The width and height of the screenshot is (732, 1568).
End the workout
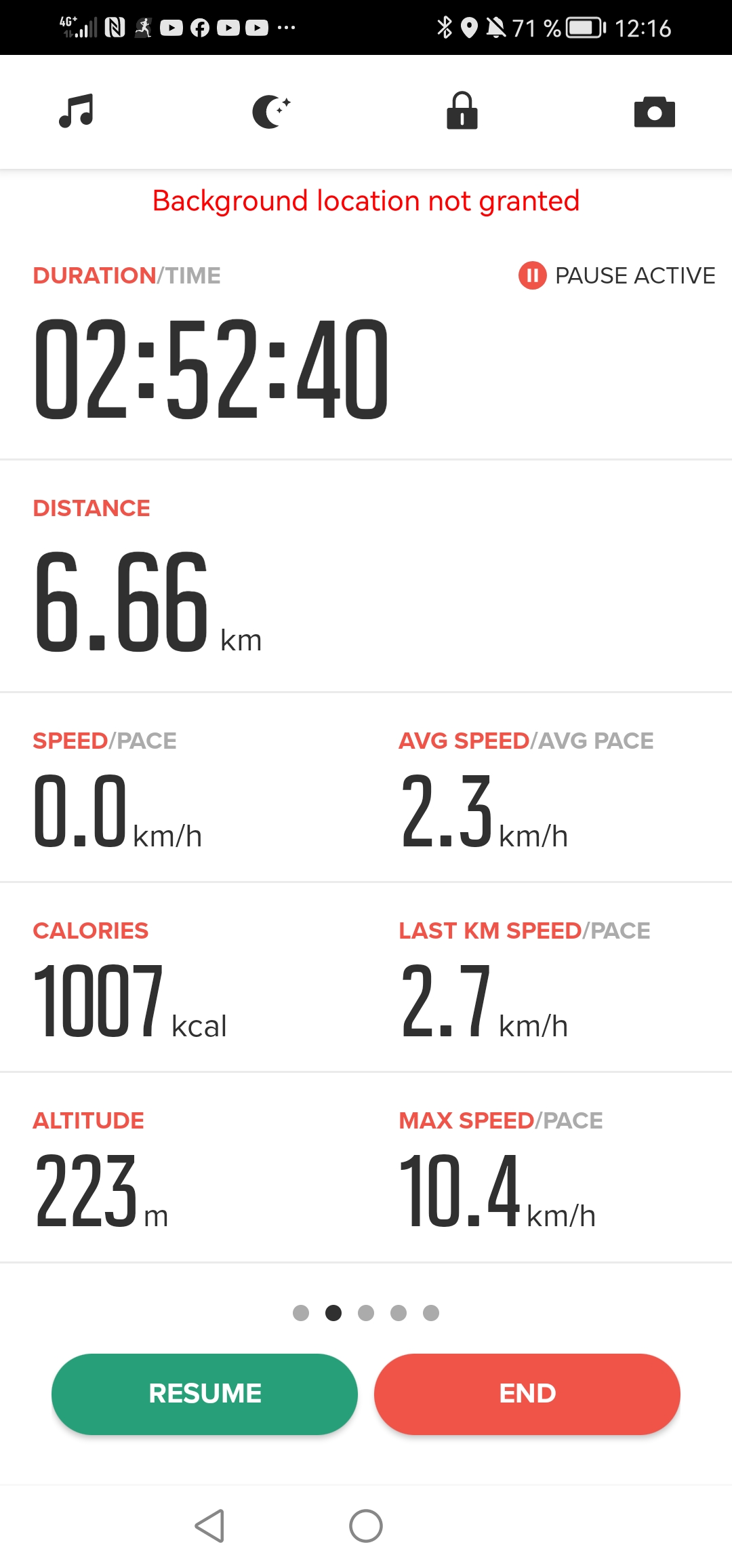(527, 1394)
